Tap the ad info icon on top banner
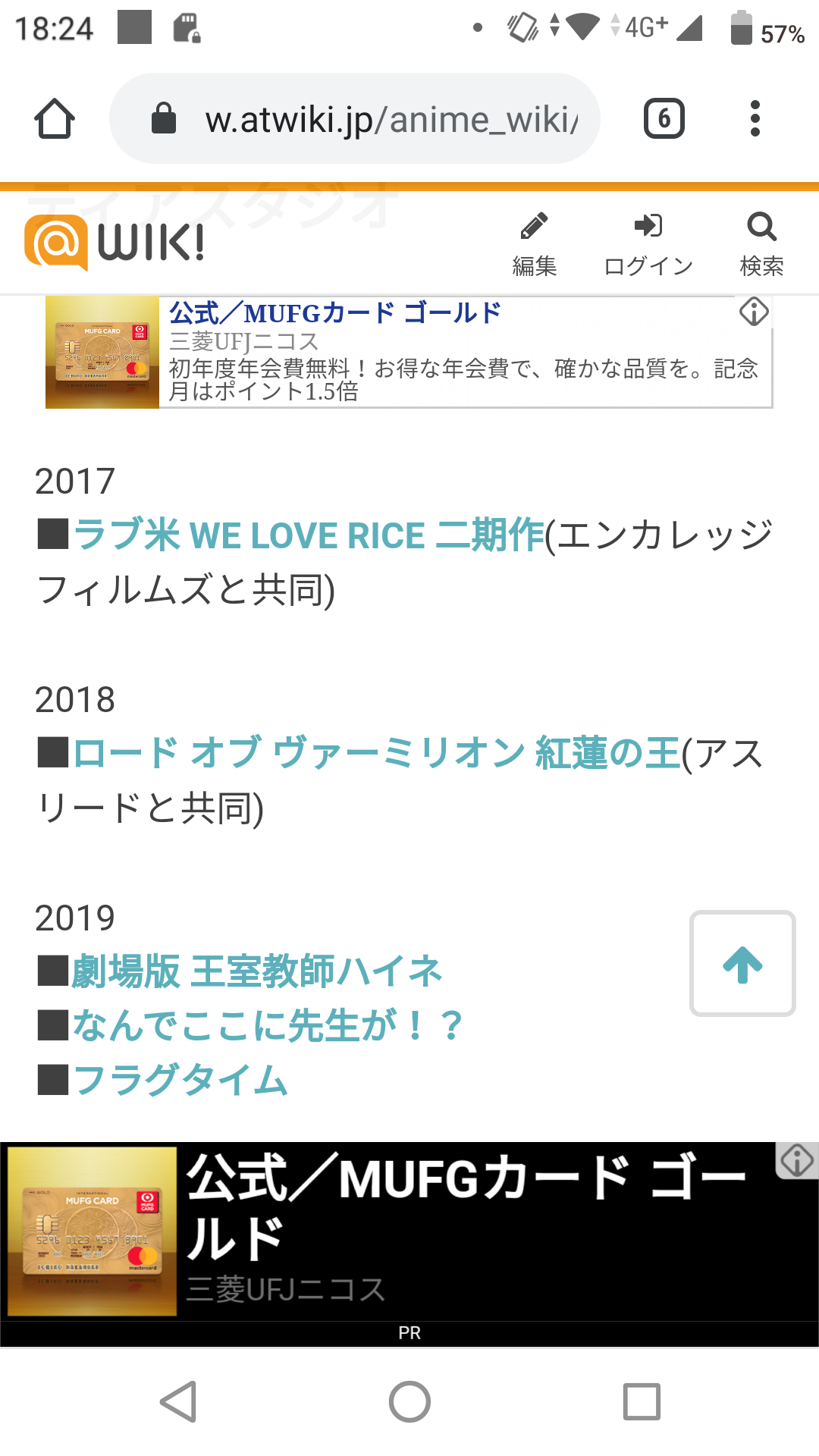 [754, 312]
